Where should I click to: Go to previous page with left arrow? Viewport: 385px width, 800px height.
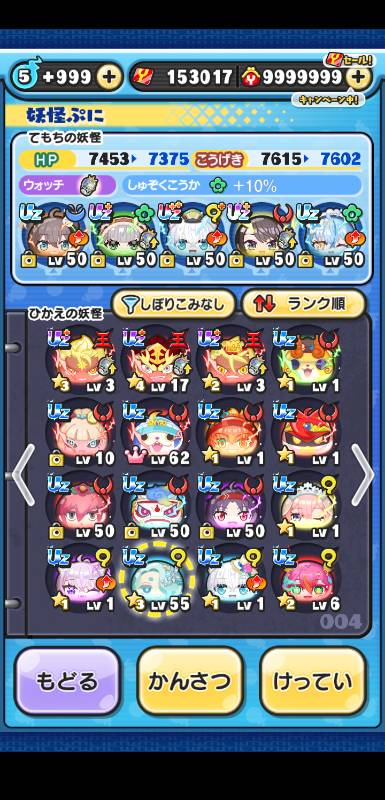23,474
